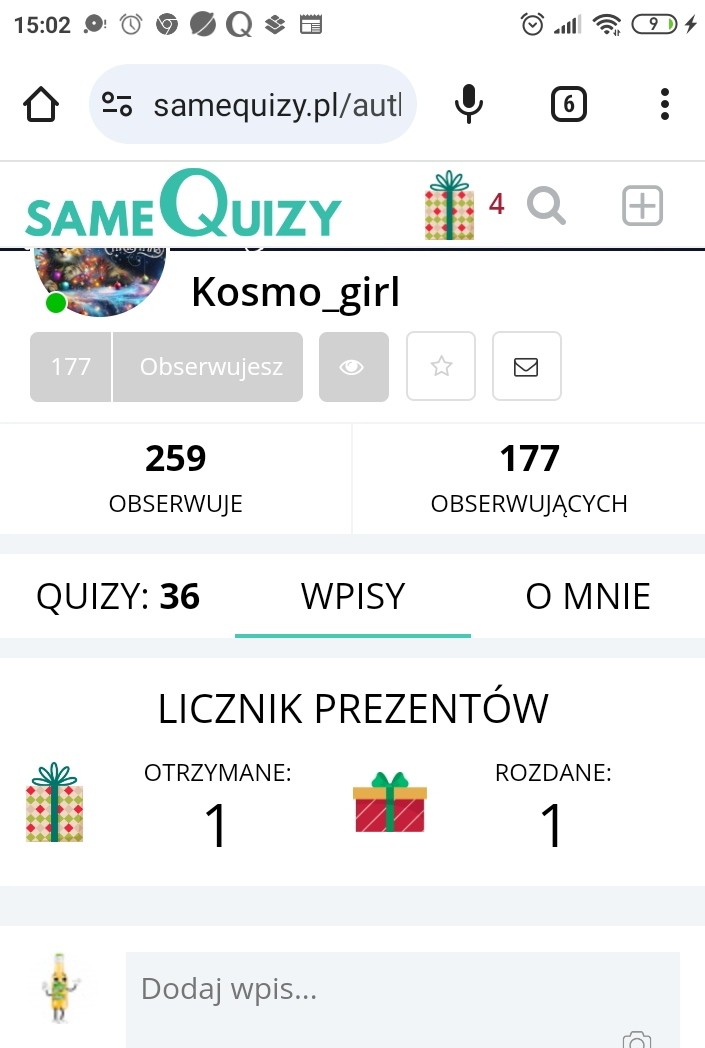The width and height of the screenshot is (705, 1048).
Task: Switch to the O mnie tab
Action: [x=588, y=597]
